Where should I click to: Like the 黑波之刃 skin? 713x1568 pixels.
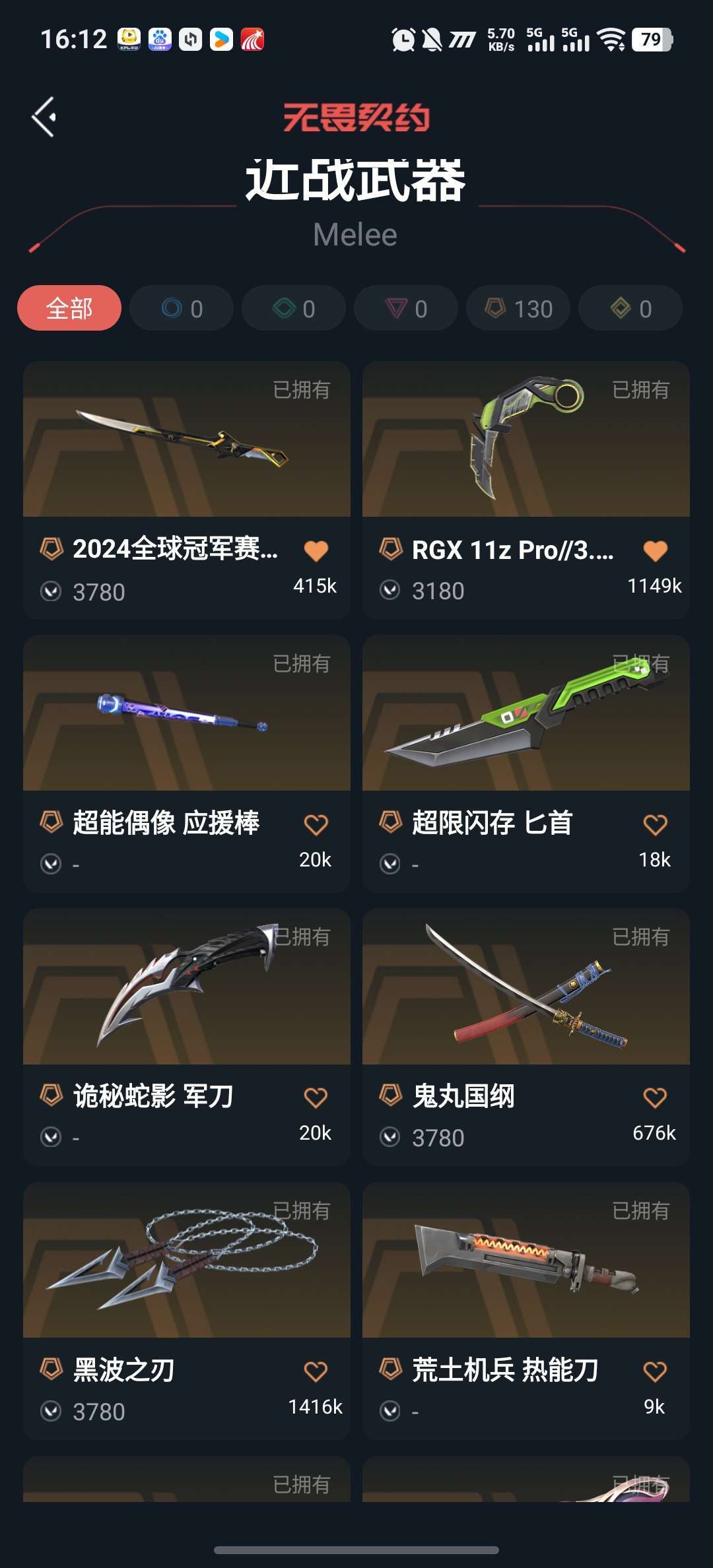[x=316, y=1371]
